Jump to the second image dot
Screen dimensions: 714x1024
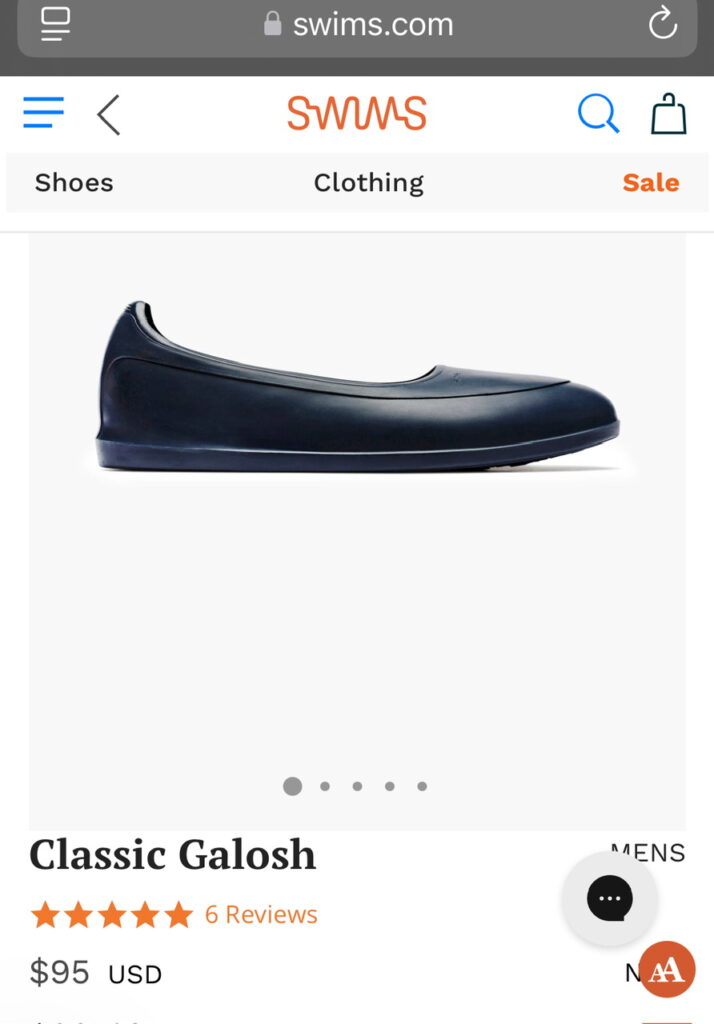325,786
